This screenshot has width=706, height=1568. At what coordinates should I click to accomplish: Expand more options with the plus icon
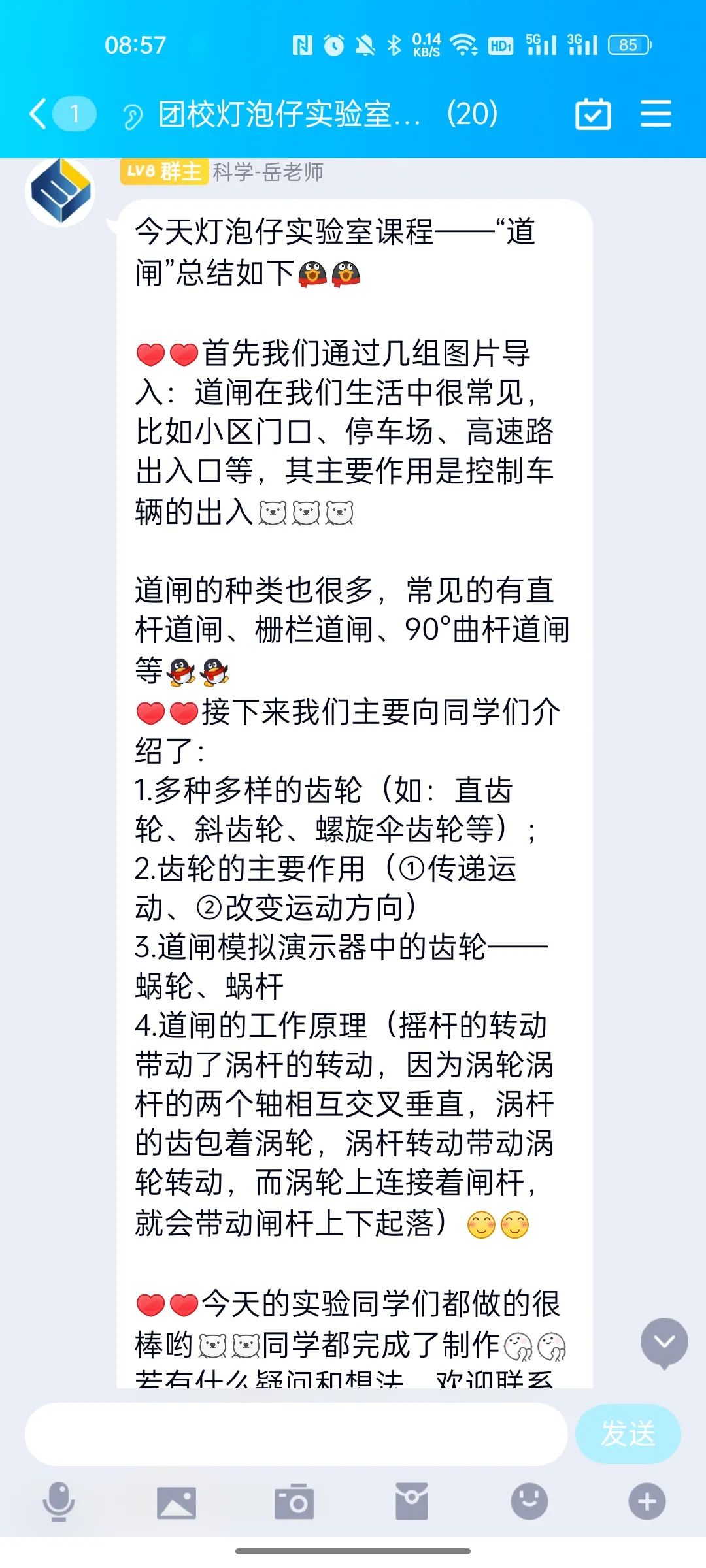pos(647,1501)
